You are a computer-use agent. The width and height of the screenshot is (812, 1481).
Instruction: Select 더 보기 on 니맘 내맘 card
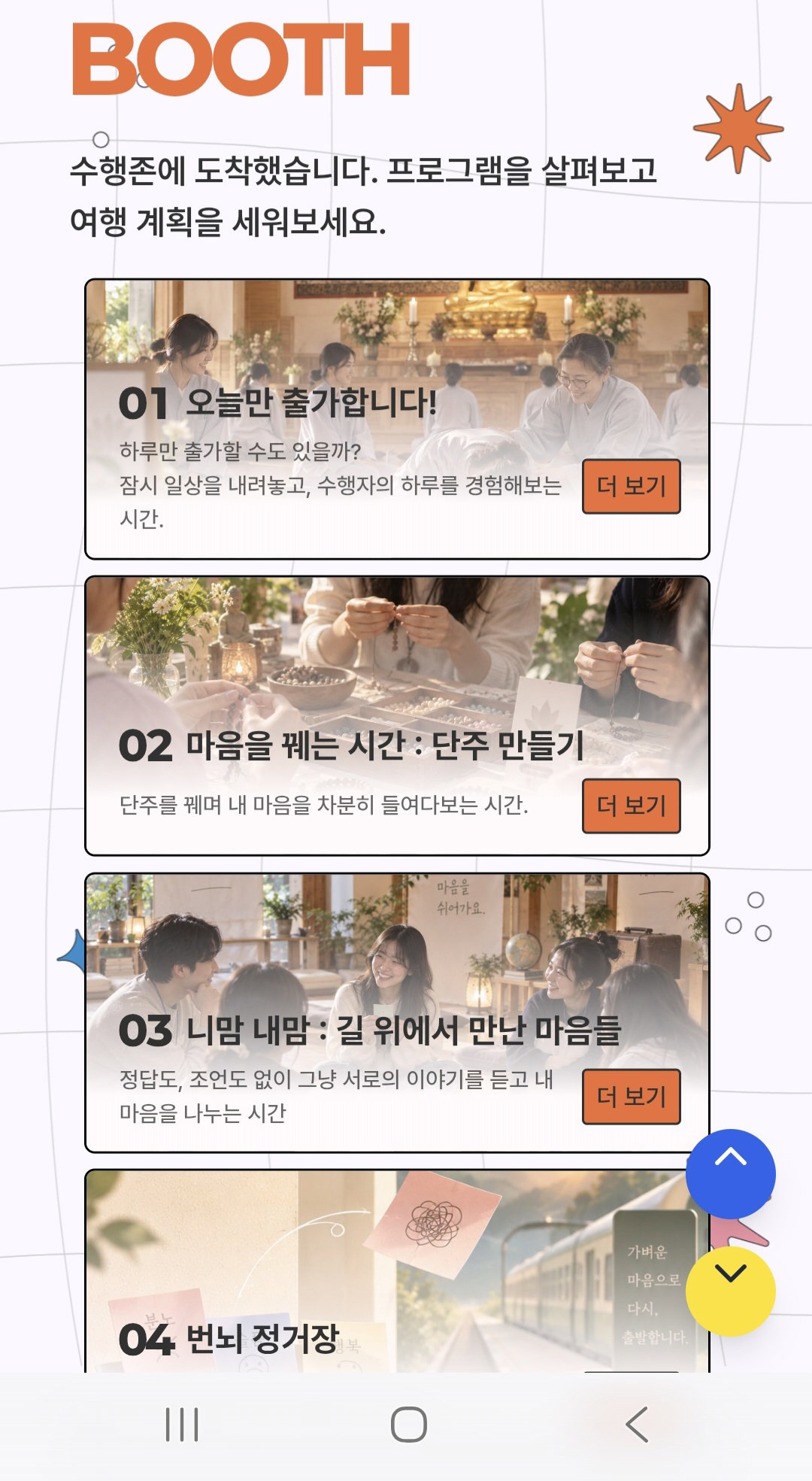tap(632, 1097)
